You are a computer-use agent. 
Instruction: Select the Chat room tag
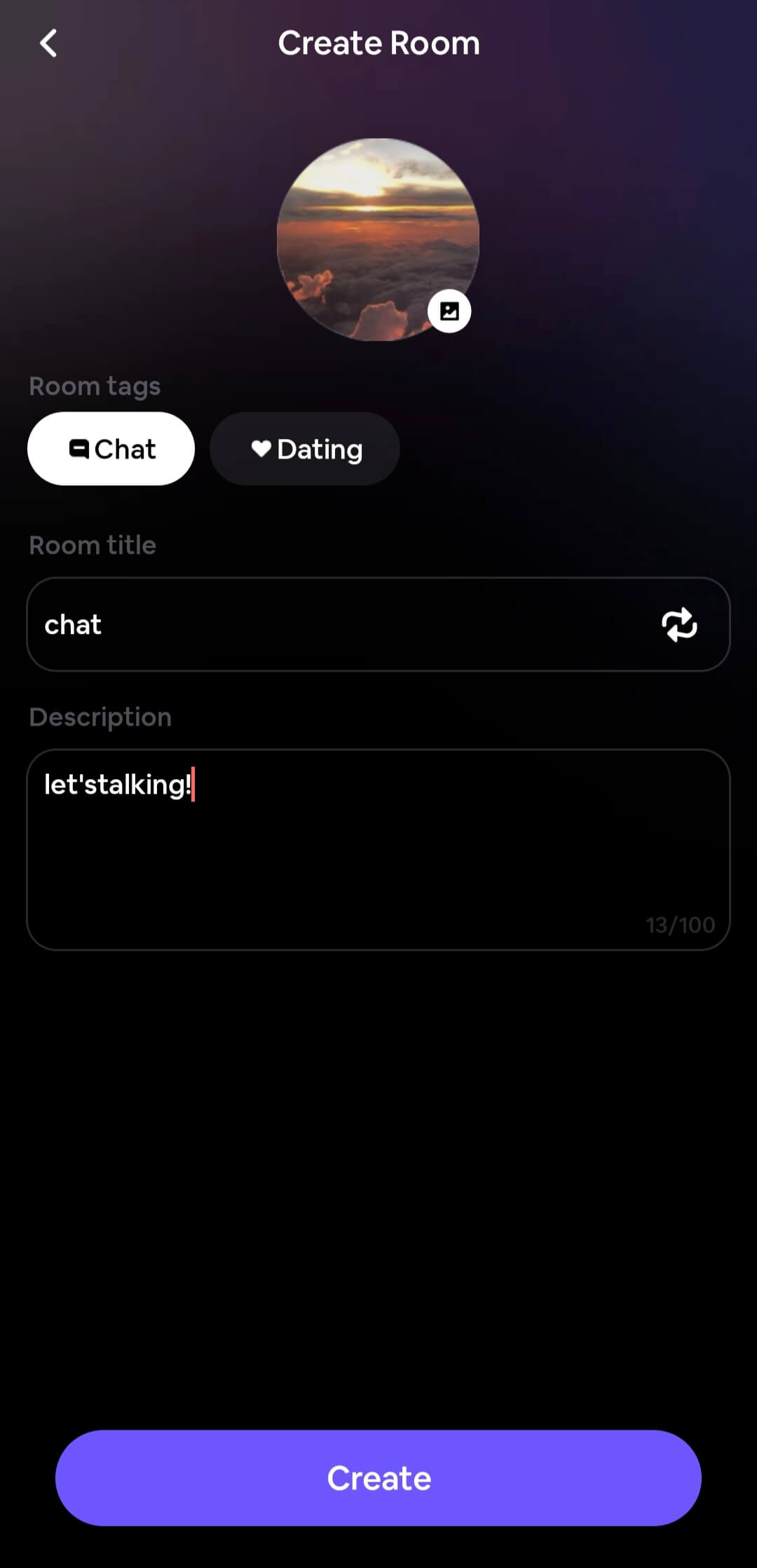[111, 449]
